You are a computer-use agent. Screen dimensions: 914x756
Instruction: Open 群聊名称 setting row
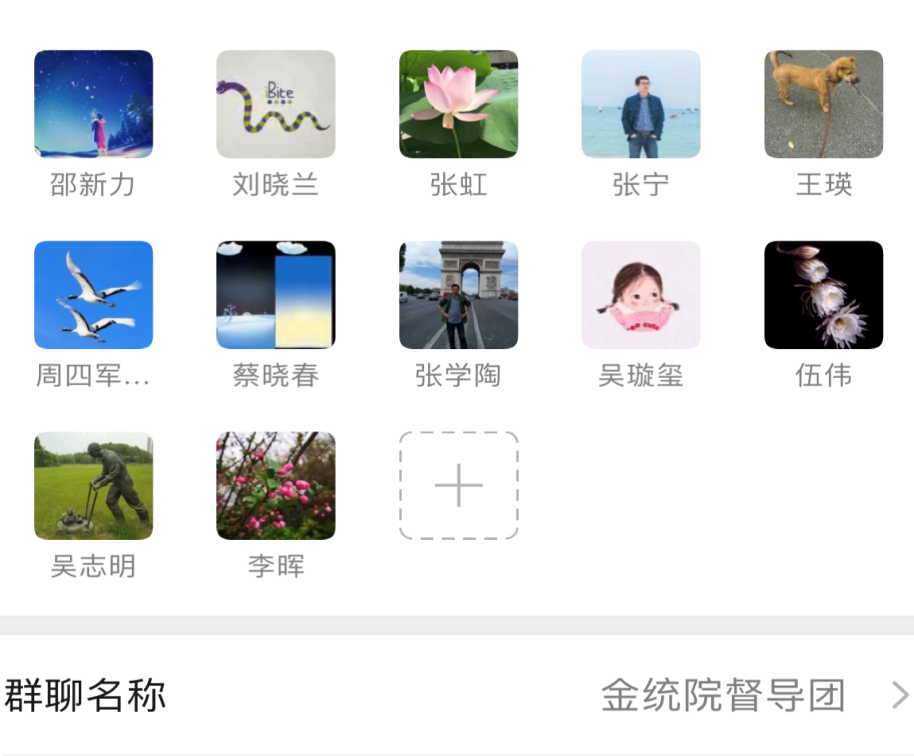pyautogui.click(x=457, y=695)
